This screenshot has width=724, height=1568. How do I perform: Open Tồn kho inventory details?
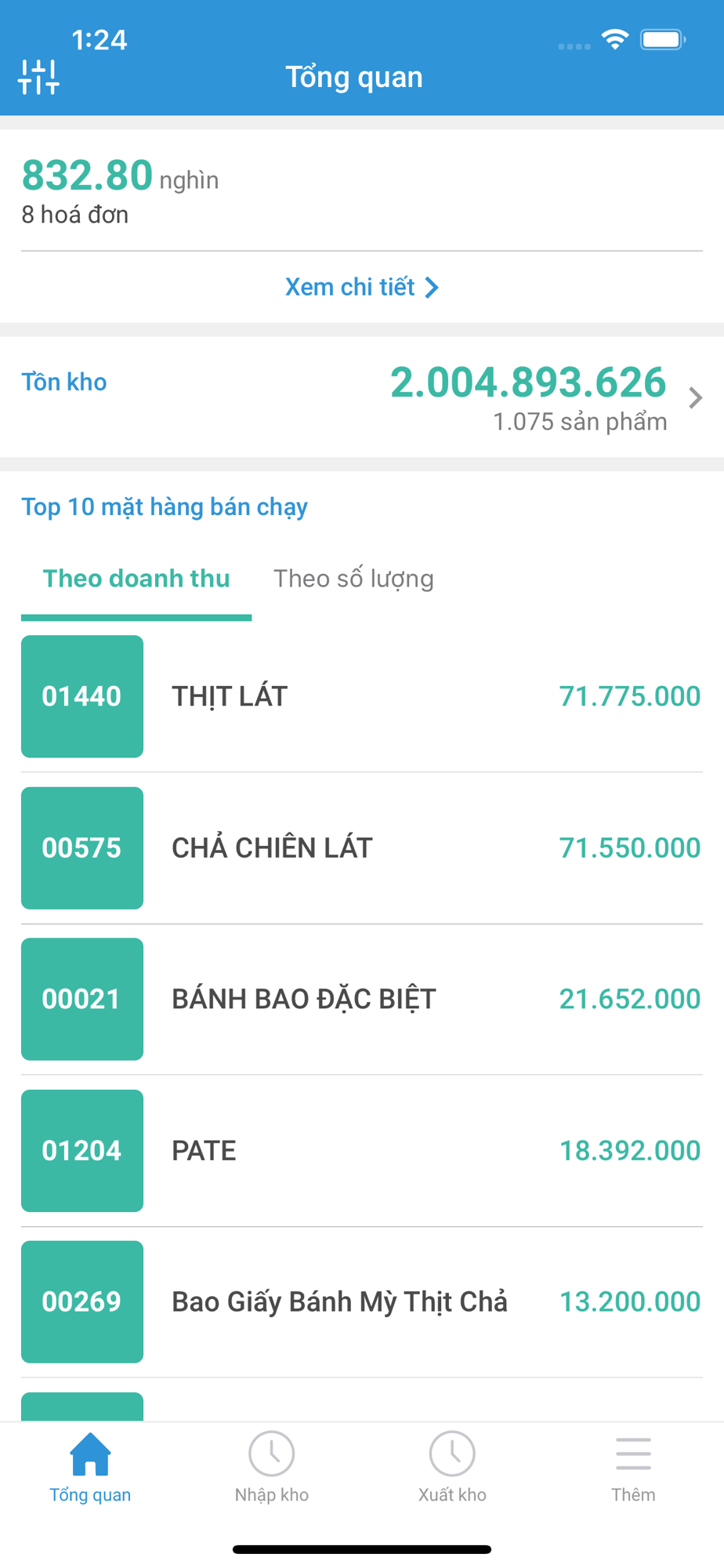point(362,397)
